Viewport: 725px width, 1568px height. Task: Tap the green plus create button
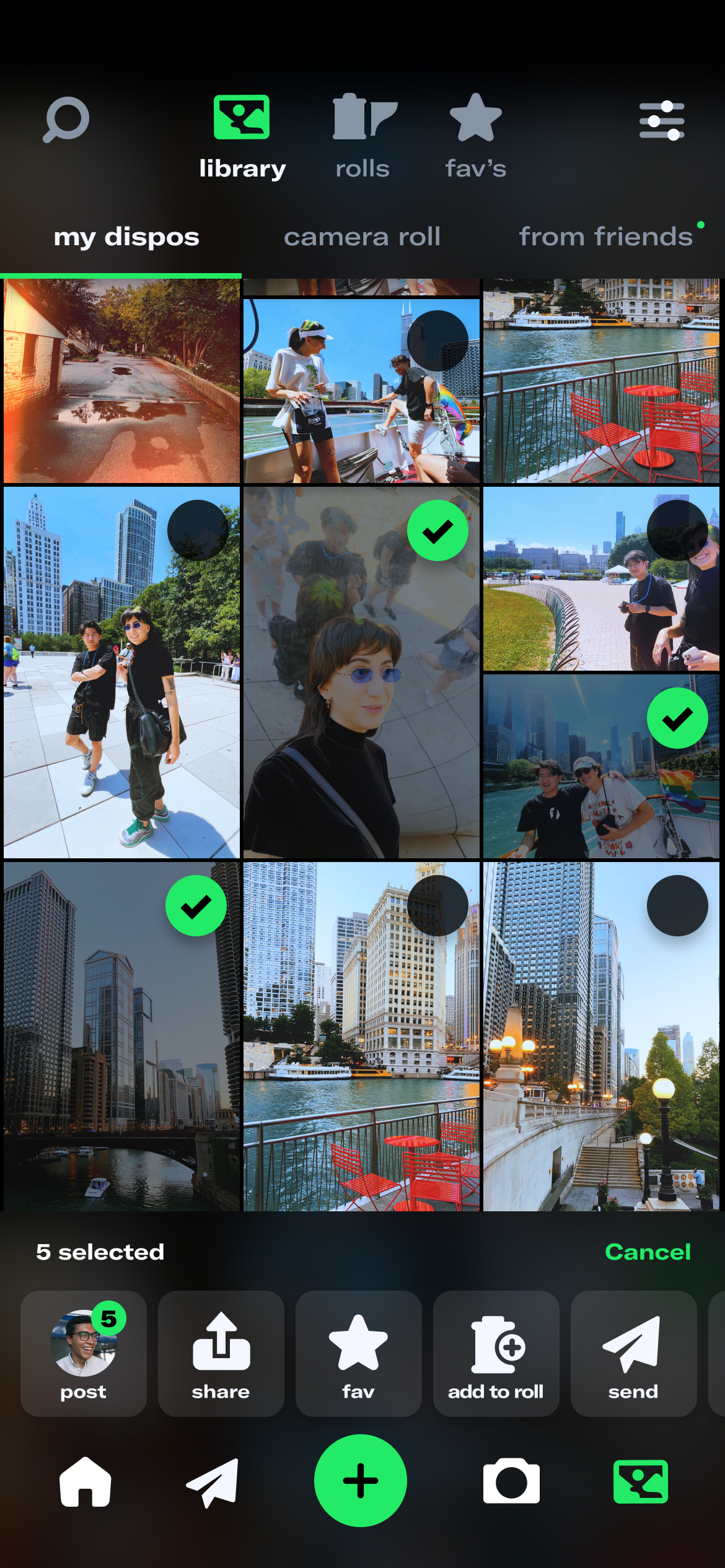[361, 1481]
